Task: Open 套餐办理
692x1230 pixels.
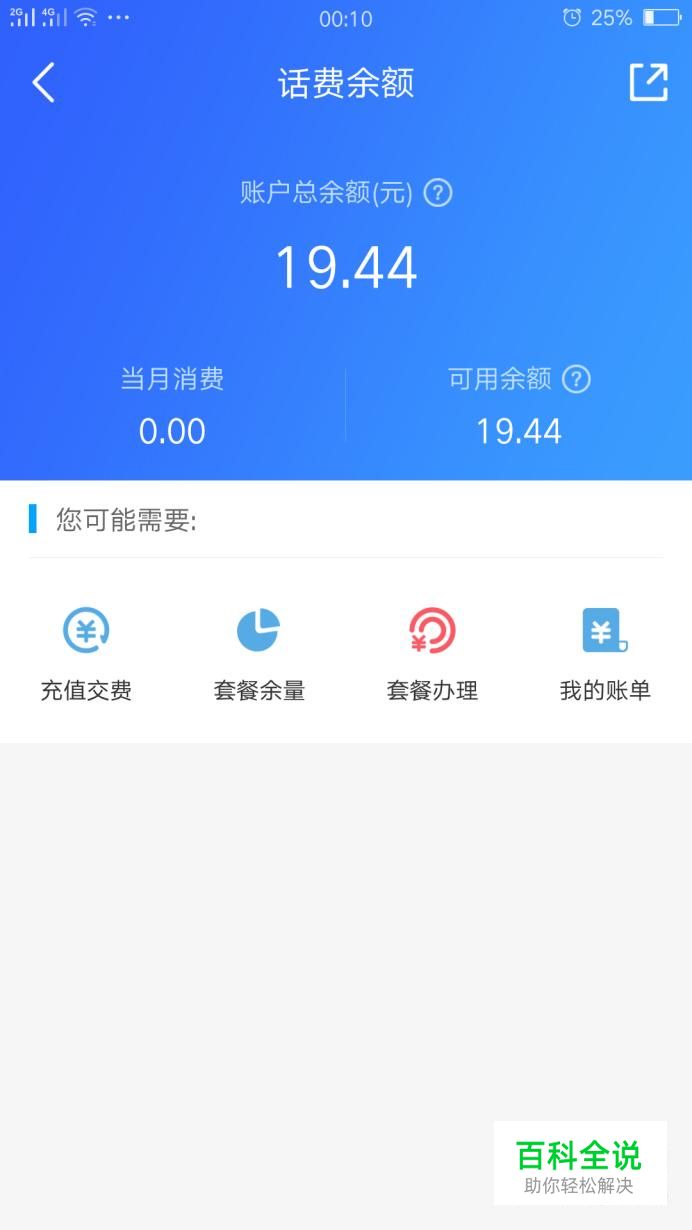Action: (432, 654)
